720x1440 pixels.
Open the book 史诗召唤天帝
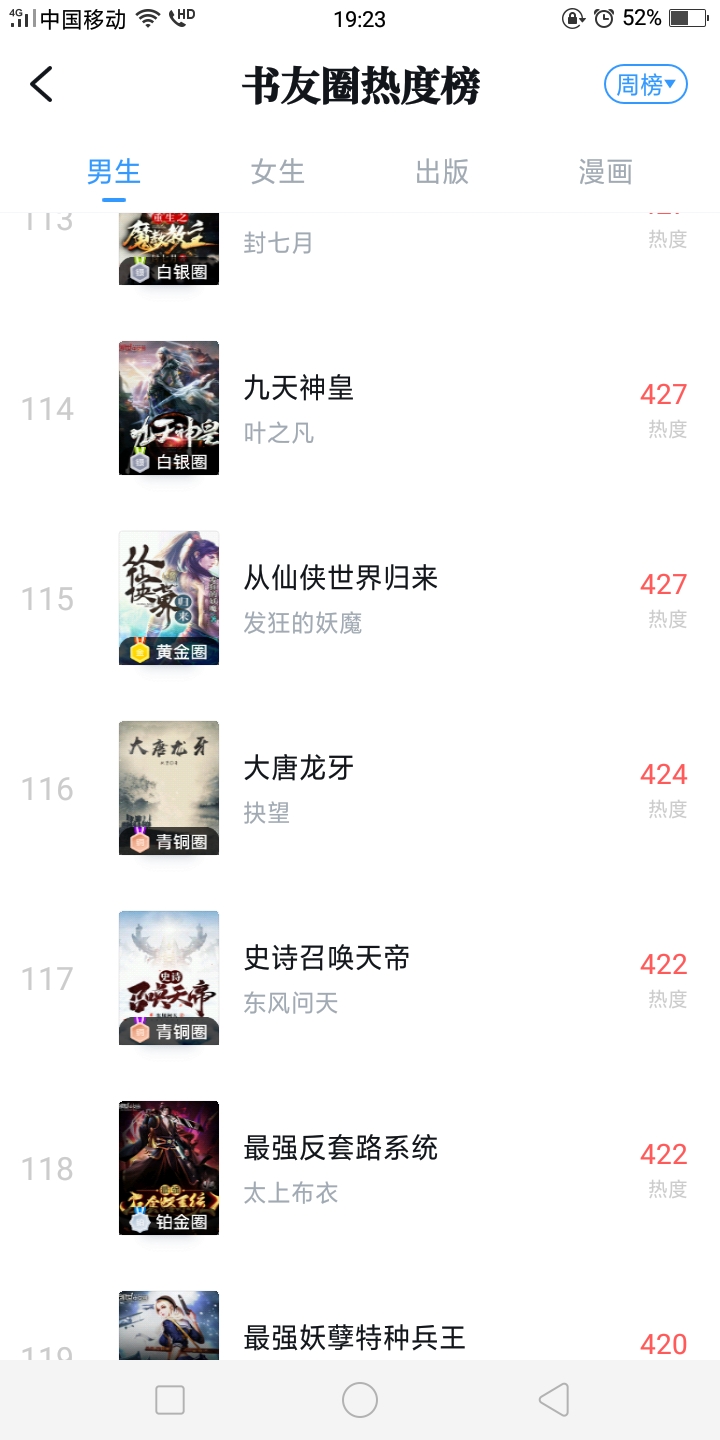[x=327, y=958]
